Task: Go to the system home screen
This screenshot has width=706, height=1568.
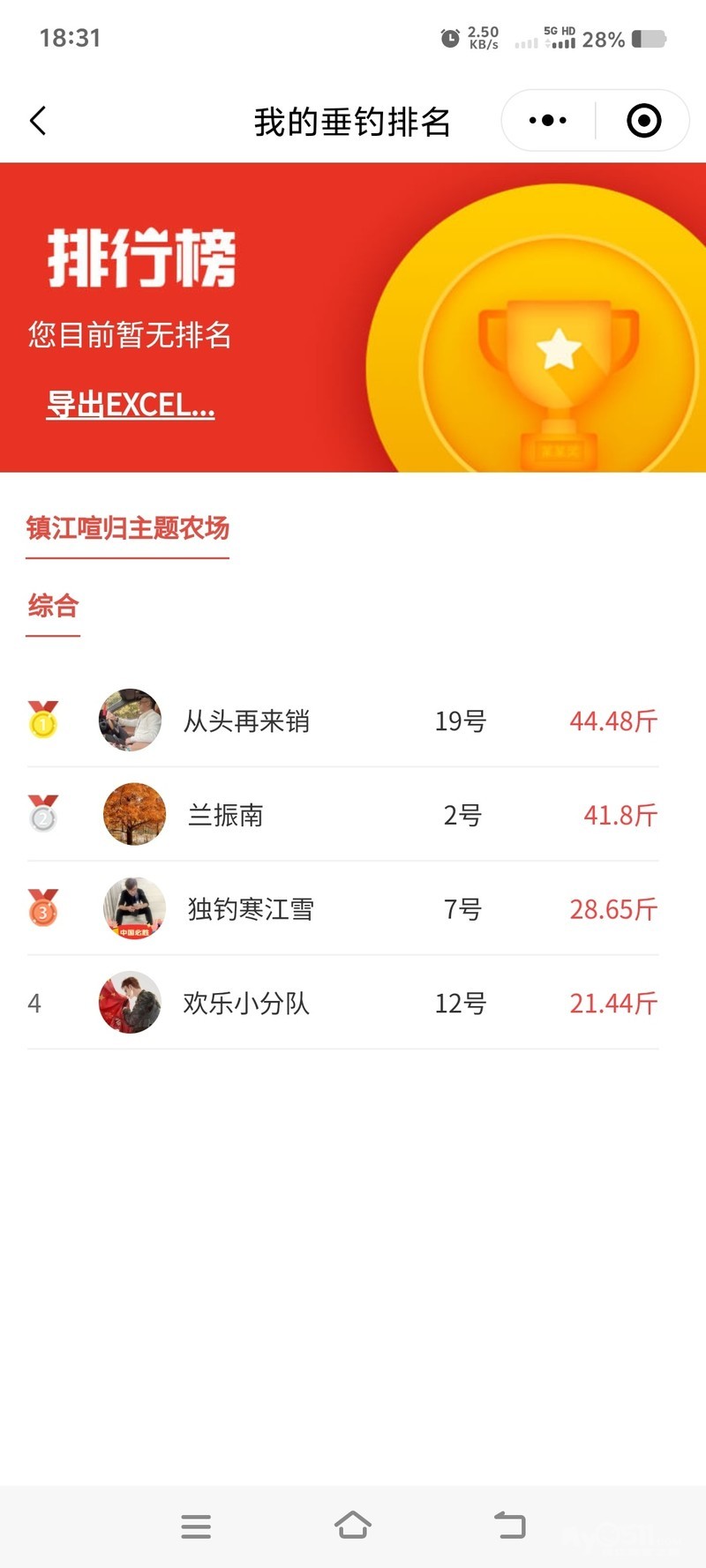Action: point(353,1525)
